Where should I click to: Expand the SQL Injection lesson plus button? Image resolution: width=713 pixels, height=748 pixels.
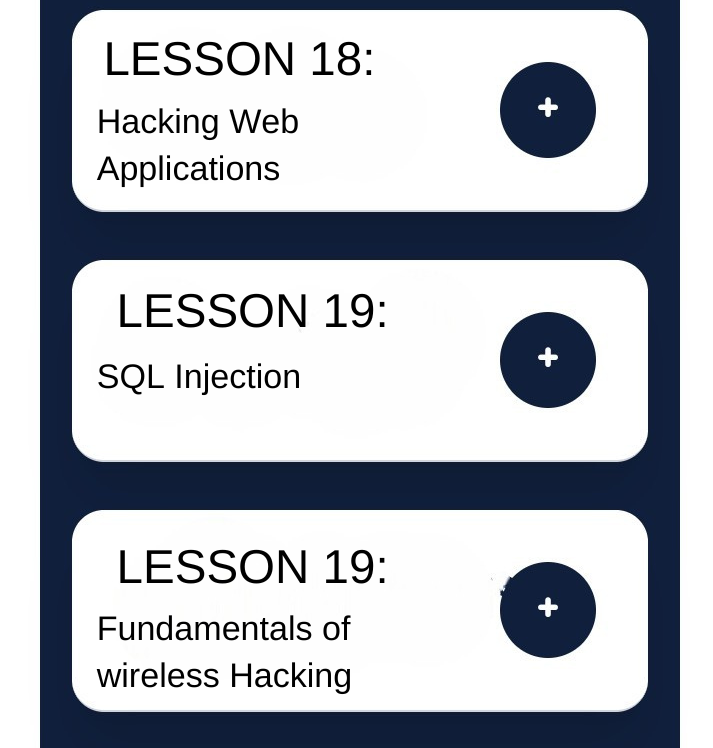pyautogui.click(x=548, y=360)
